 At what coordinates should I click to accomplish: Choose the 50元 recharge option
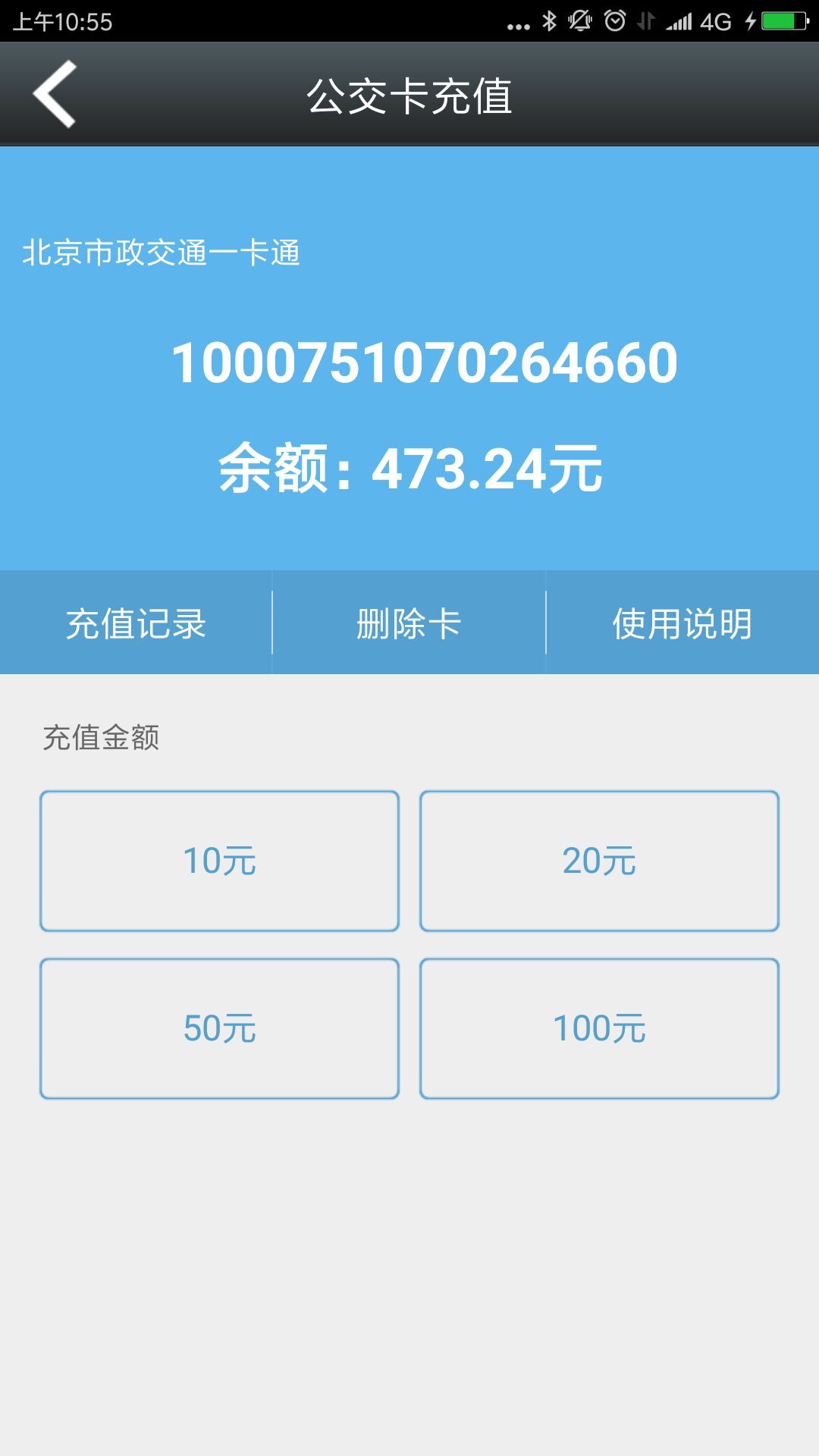[x=220, y=1029]
